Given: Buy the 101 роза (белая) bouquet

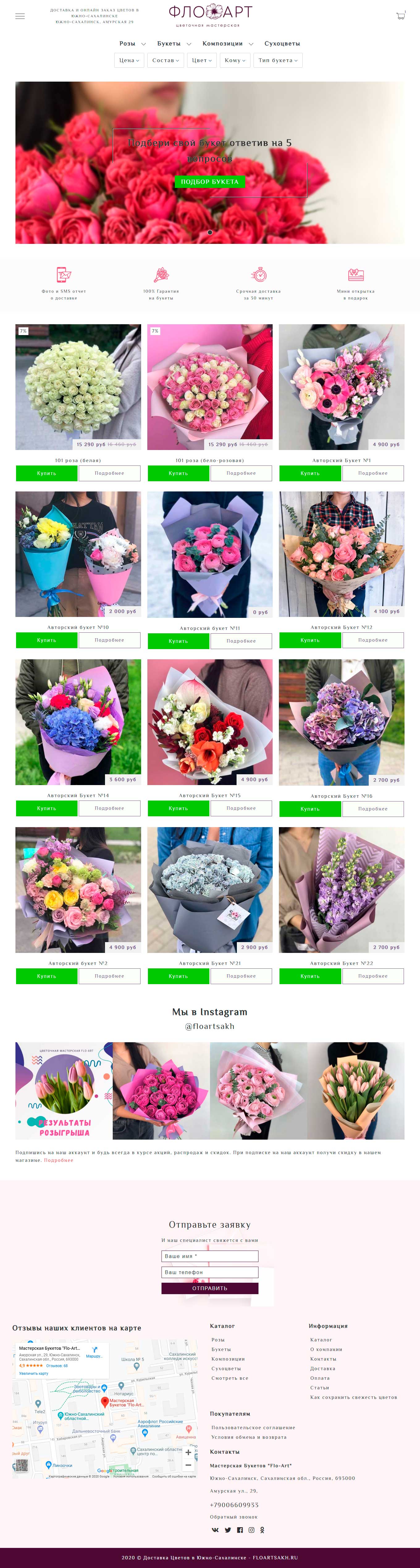Looking at the screenshot, I should 46,473.
